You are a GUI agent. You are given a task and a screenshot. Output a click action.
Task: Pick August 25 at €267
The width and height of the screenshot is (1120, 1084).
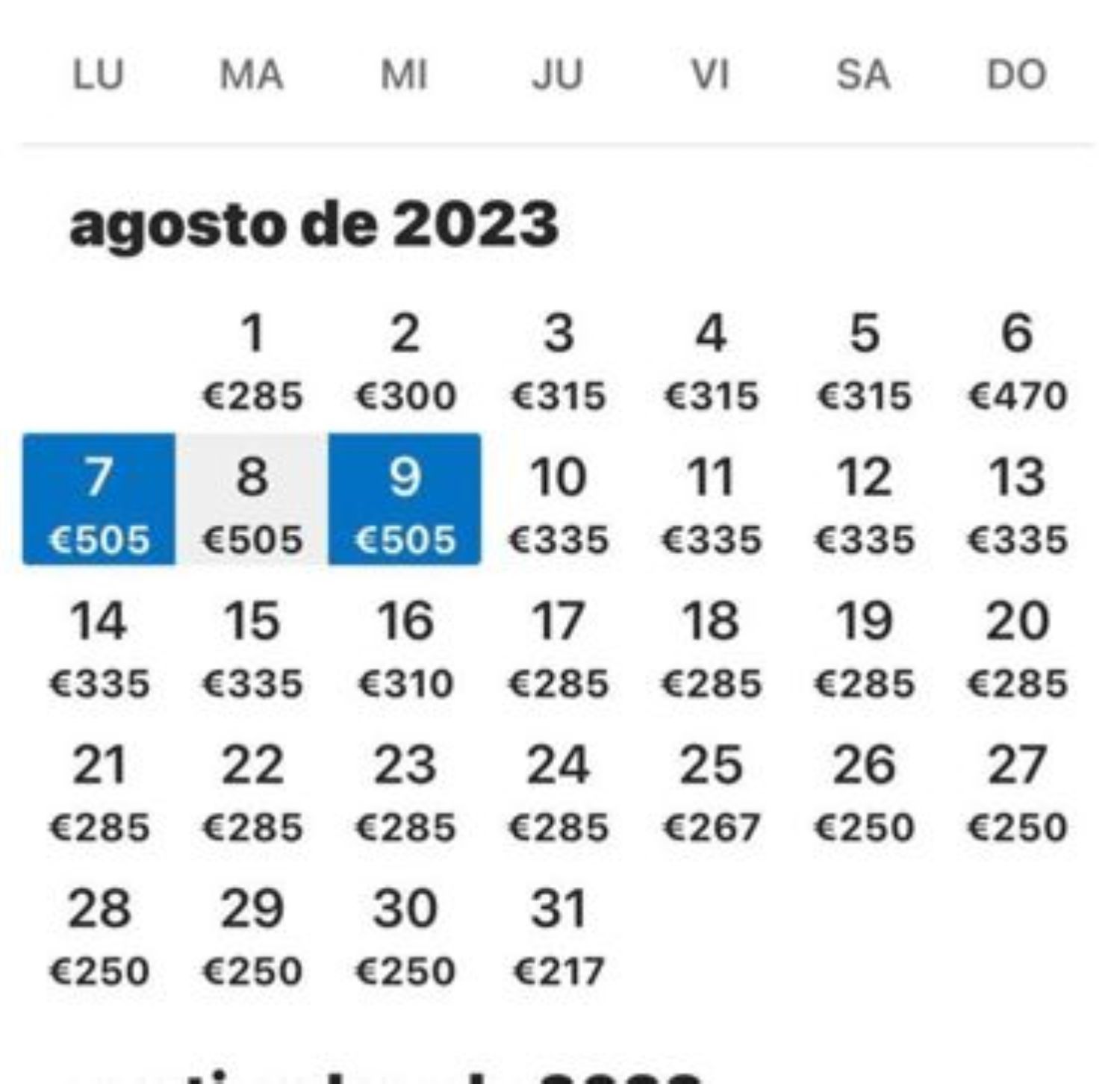coord(711,792)
